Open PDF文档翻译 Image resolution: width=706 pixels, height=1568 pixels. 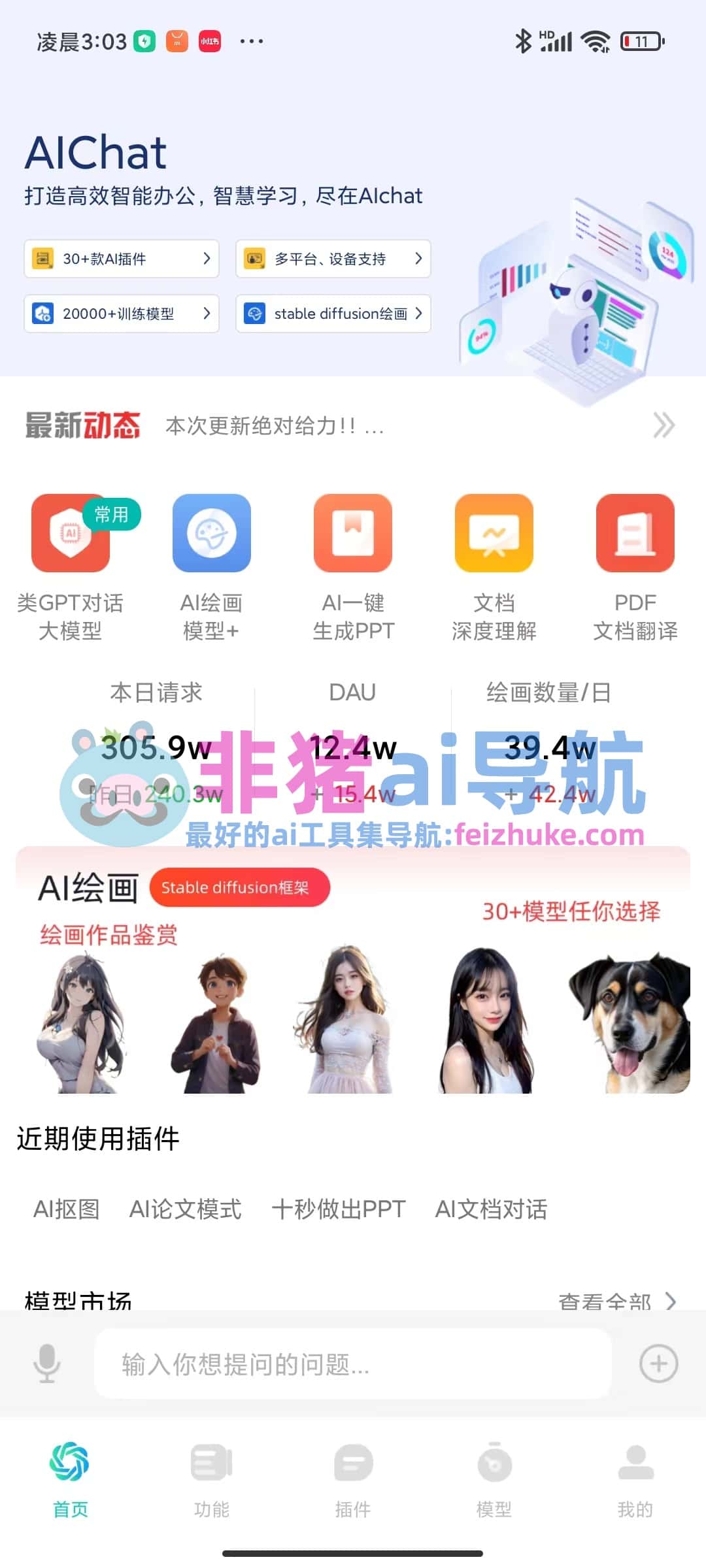[x=635, y=567]
